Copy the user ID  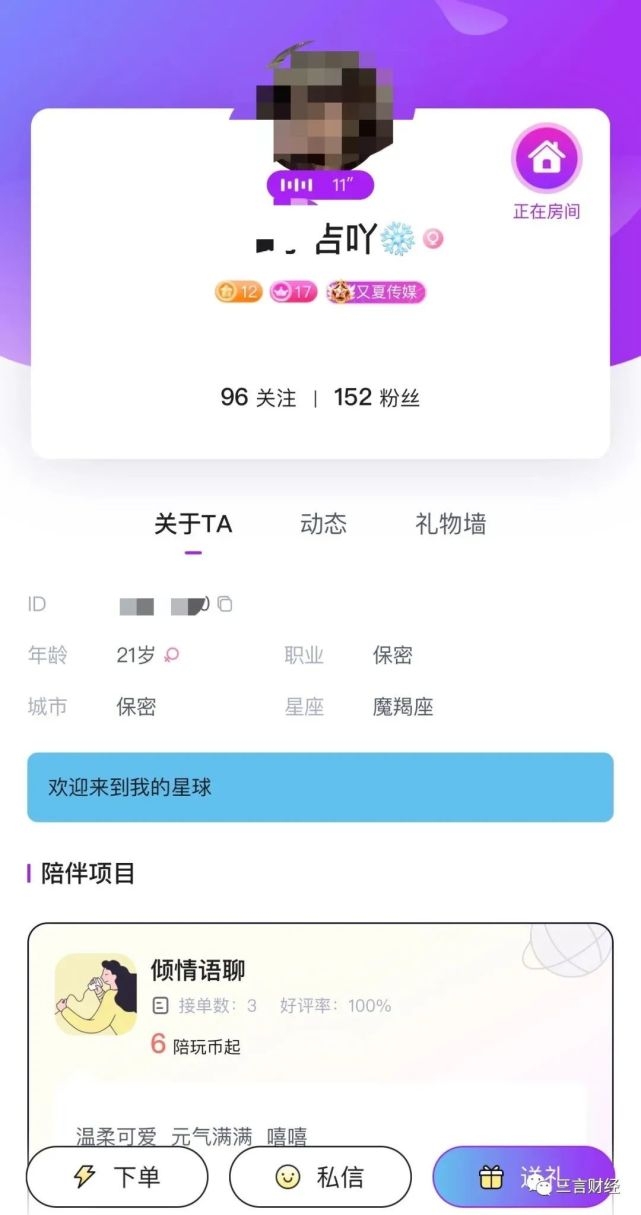(225, 605)
